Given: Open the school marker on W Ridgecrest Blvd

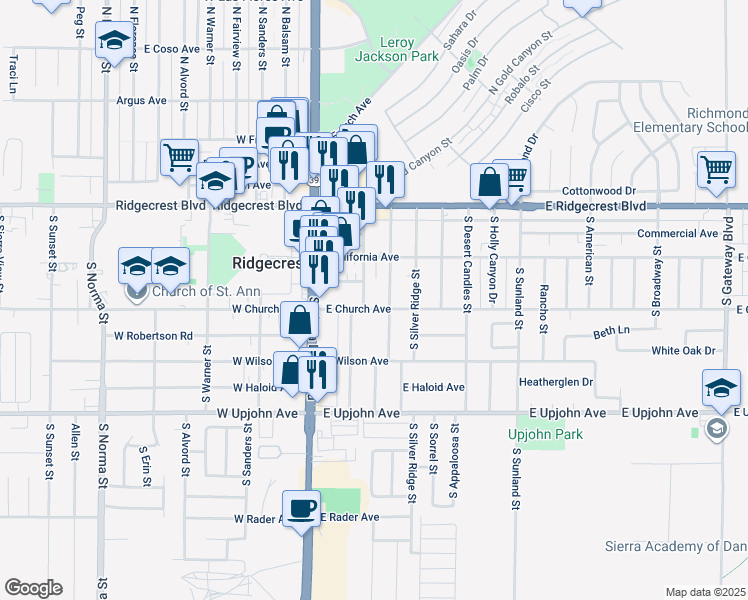Looking at the screenshot, I should pyautogui.click(x=214, y=183).
